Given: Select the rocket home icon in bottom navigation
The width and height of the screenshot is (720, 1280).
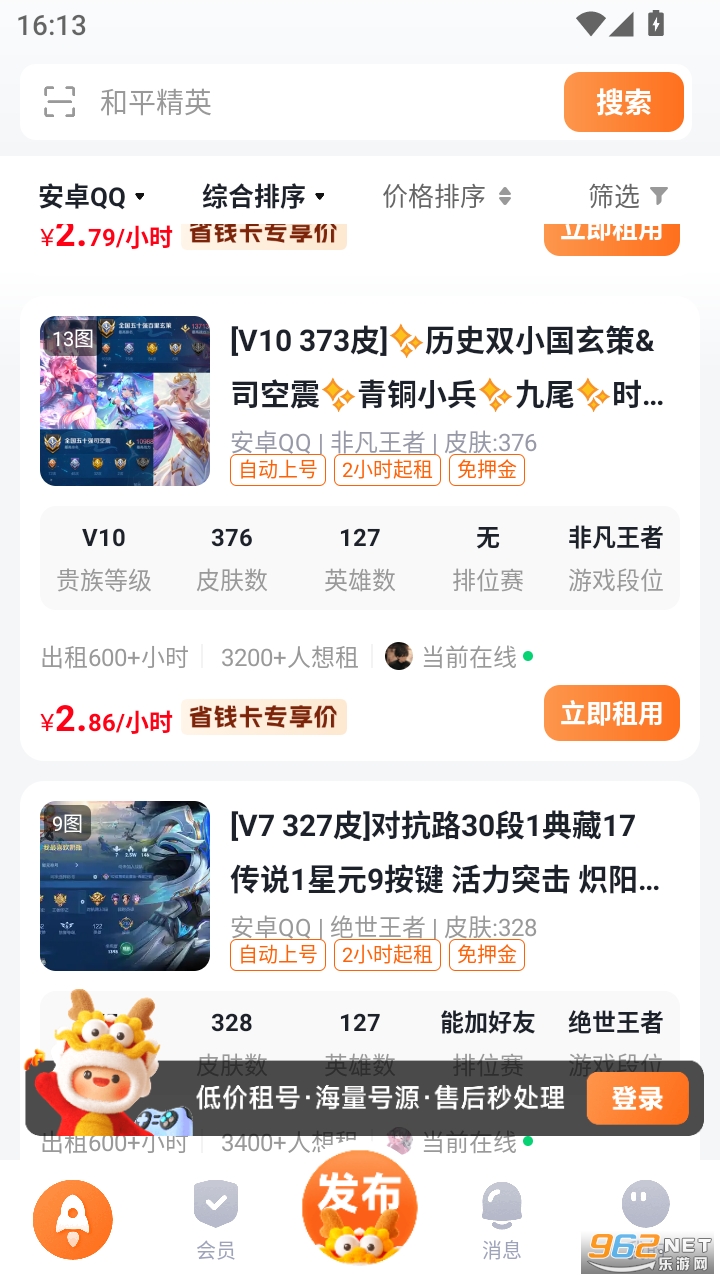Looking at the screenshot, I should coord(71,1218).
